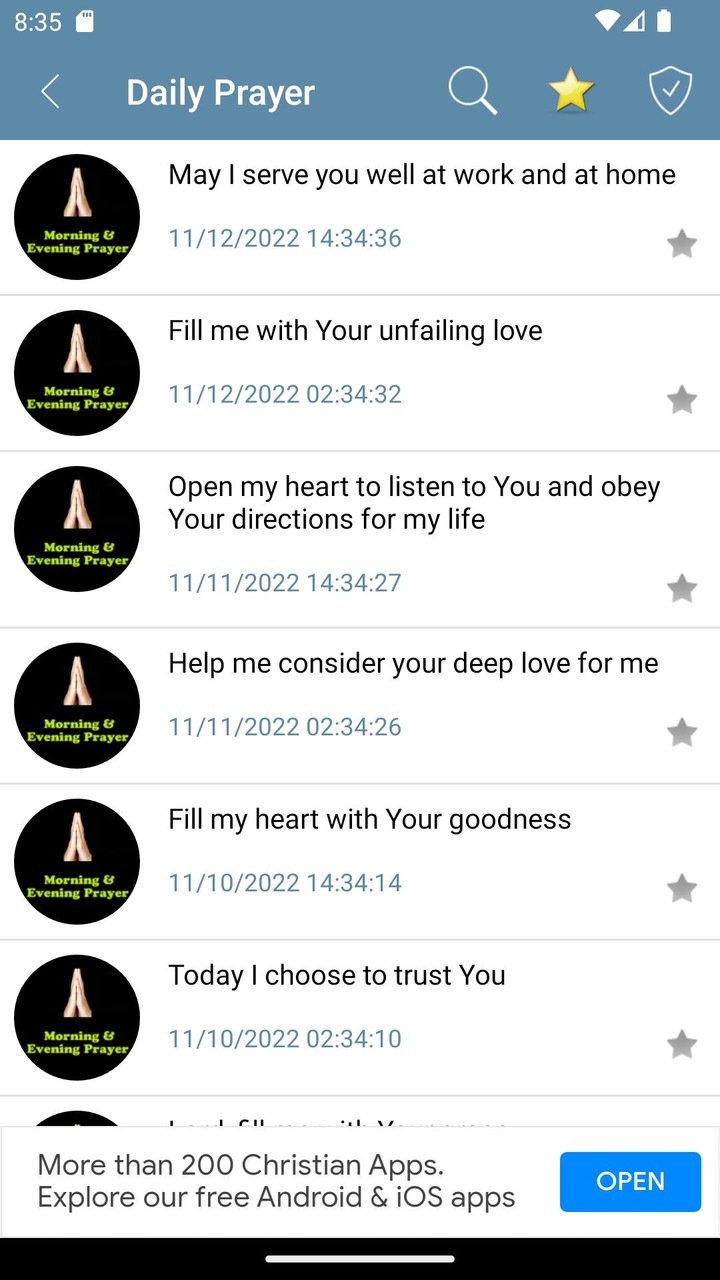Favorite 'Fill my heart with Your goodness'
This screenshot has width=720, height=1280.
[x=682, y=888]
